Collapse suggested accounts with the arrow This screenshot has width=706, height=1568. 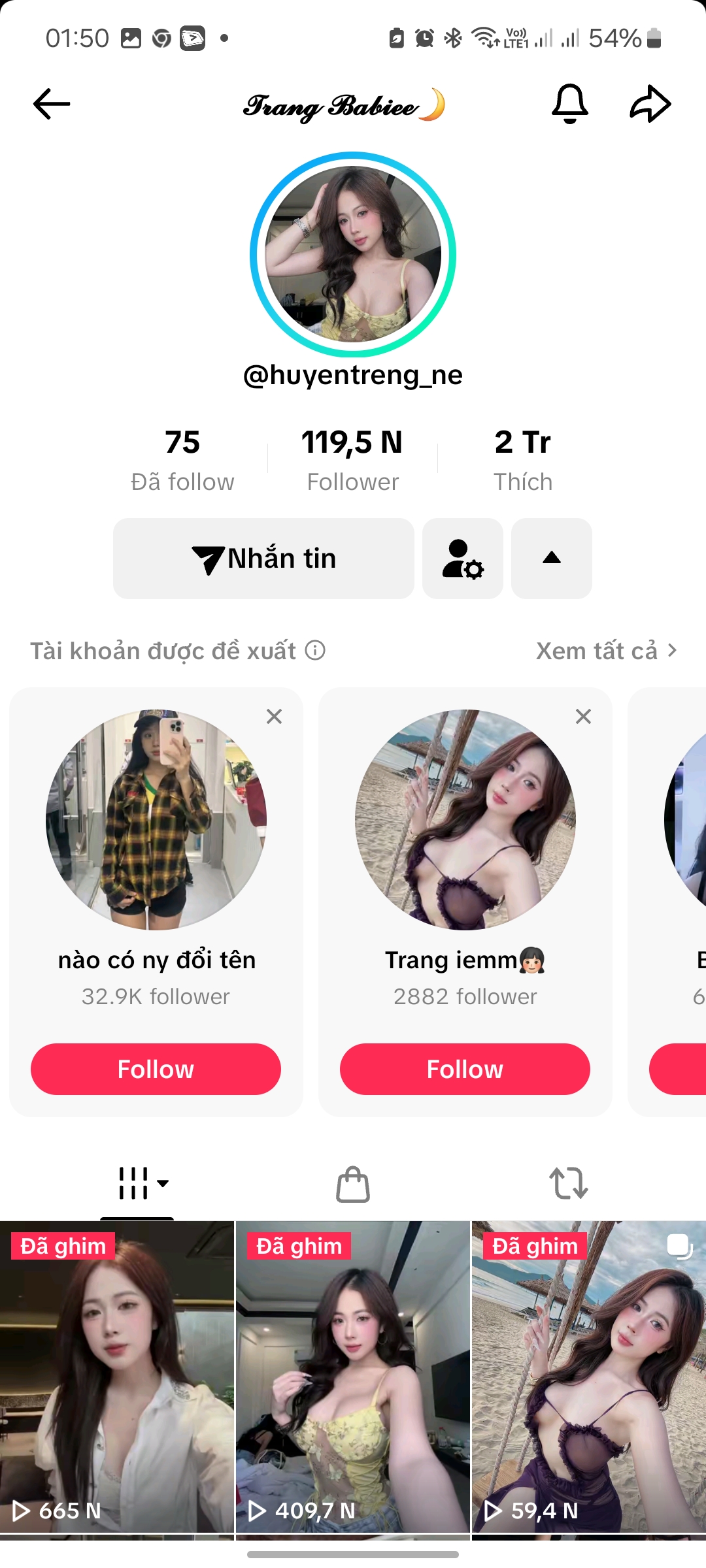tap(552, 559)
